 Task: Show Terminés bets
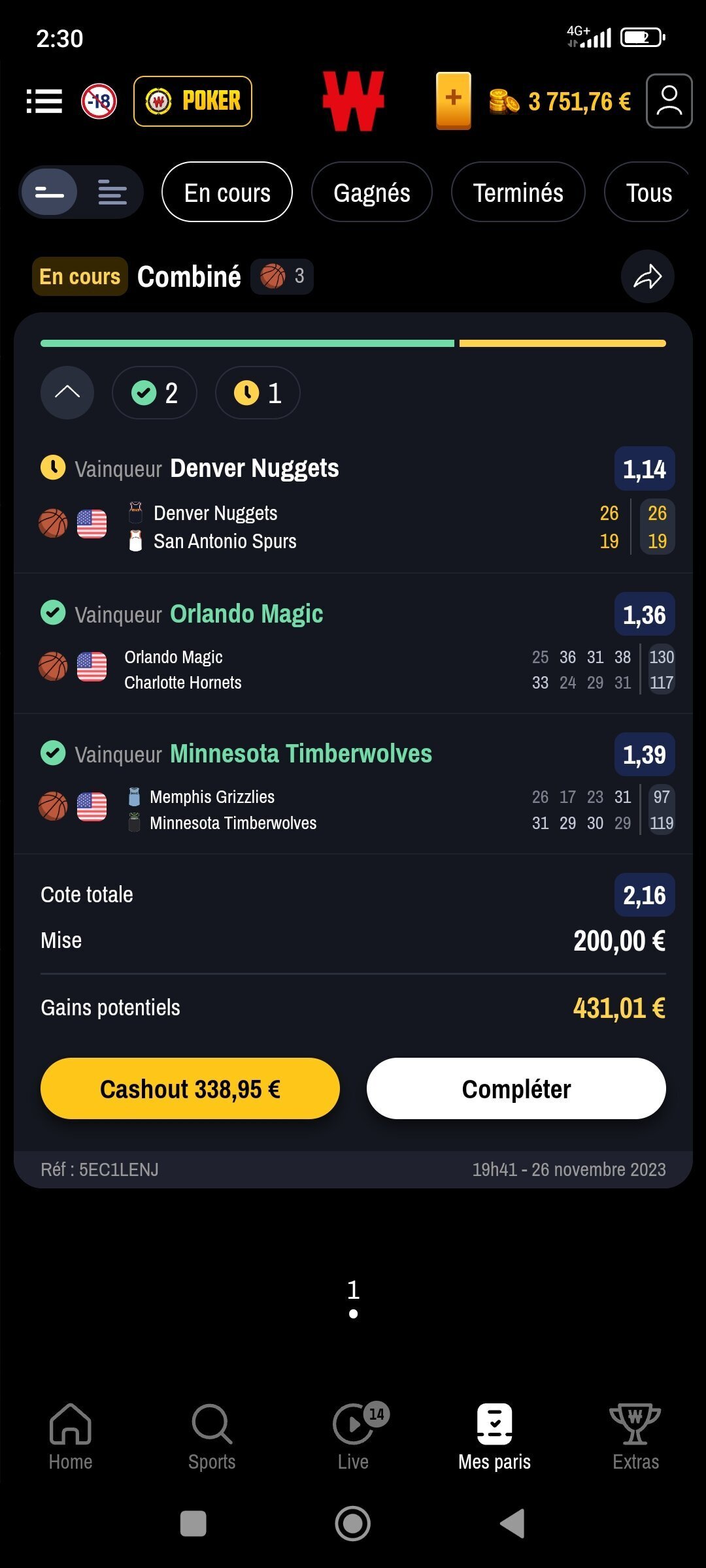(518, 192)
